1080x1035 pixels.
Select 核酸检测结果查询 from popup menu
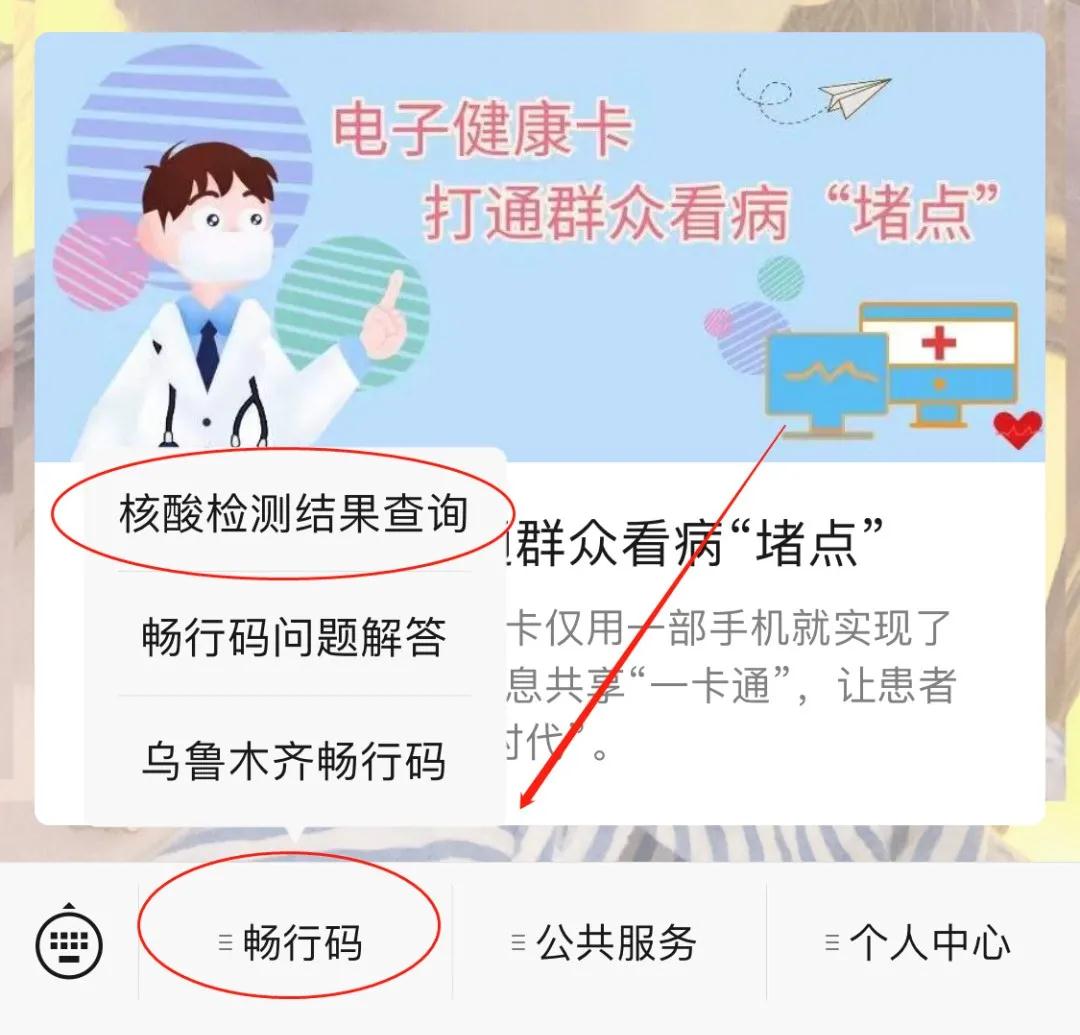pos(293,514)
